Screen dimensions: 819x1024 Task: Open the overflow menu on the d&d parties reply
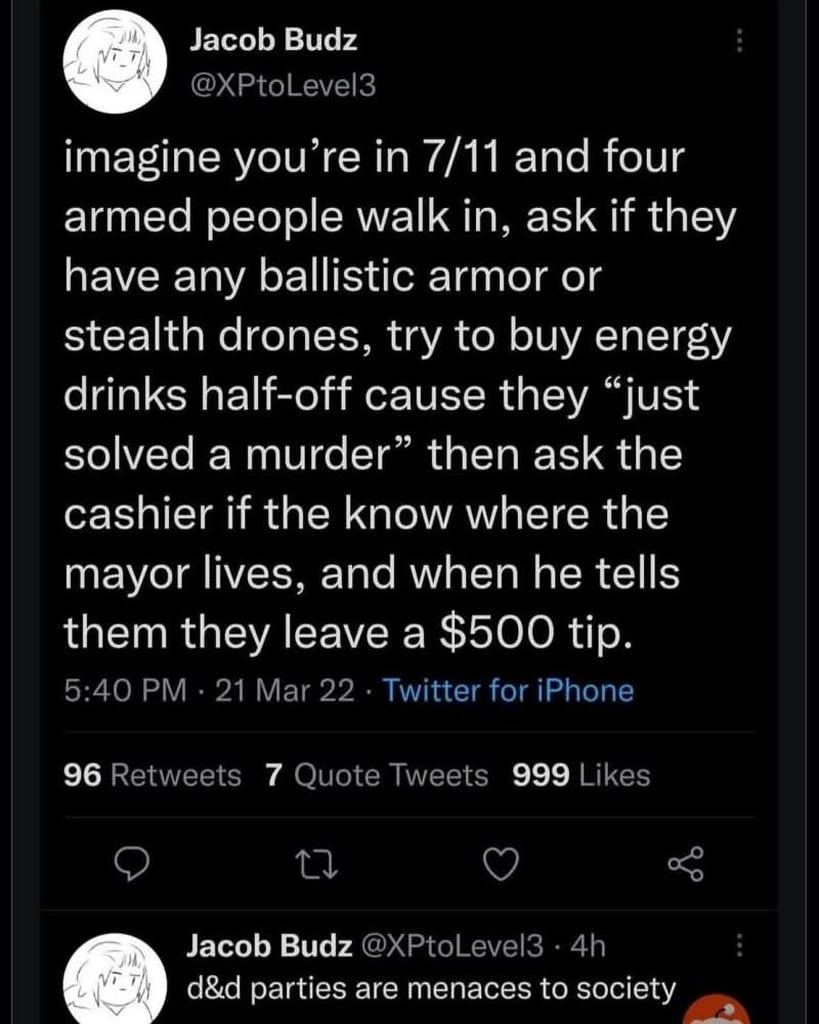click(739, 944)
